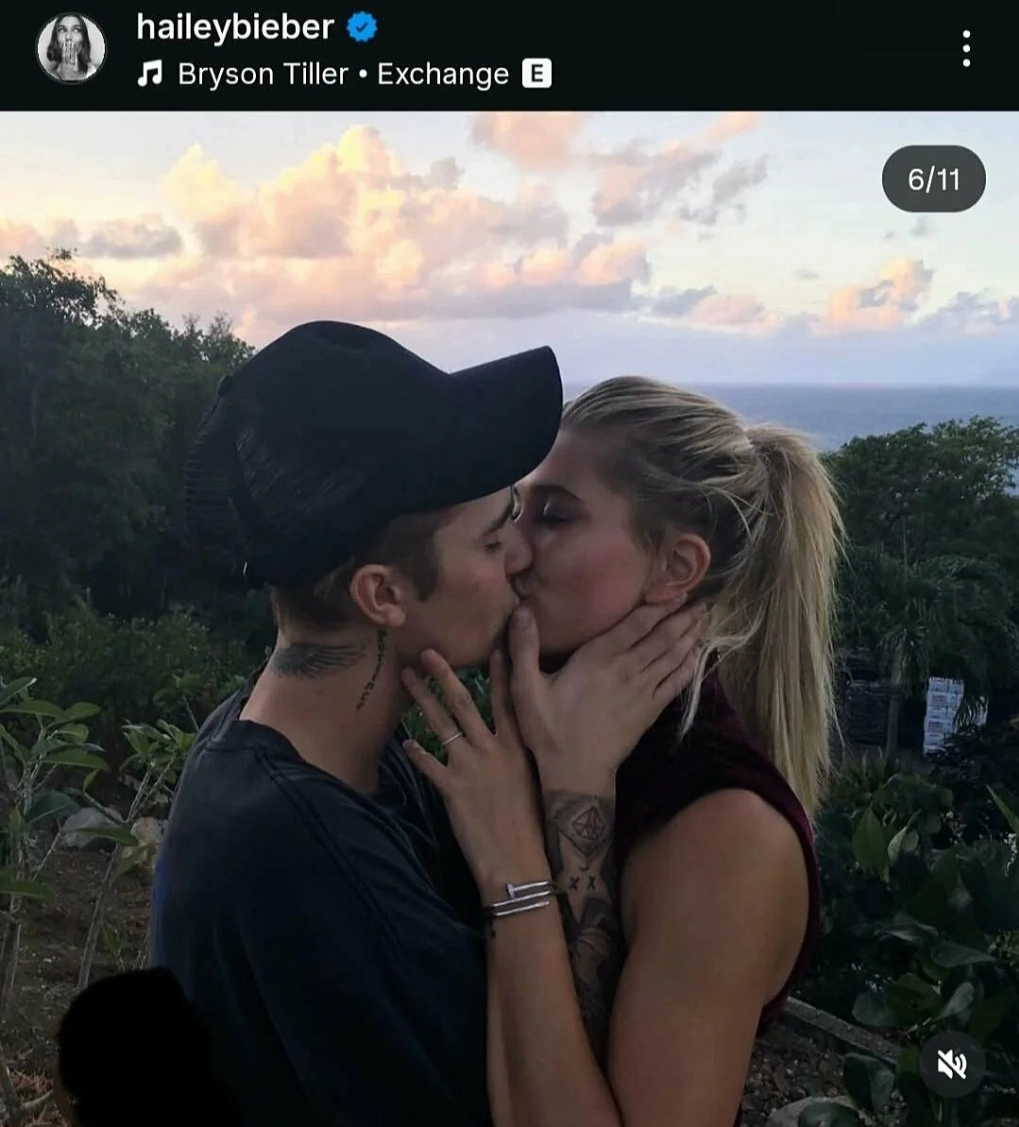Unmute the post's sound

pyautogui.click(x=951, y=1065)
